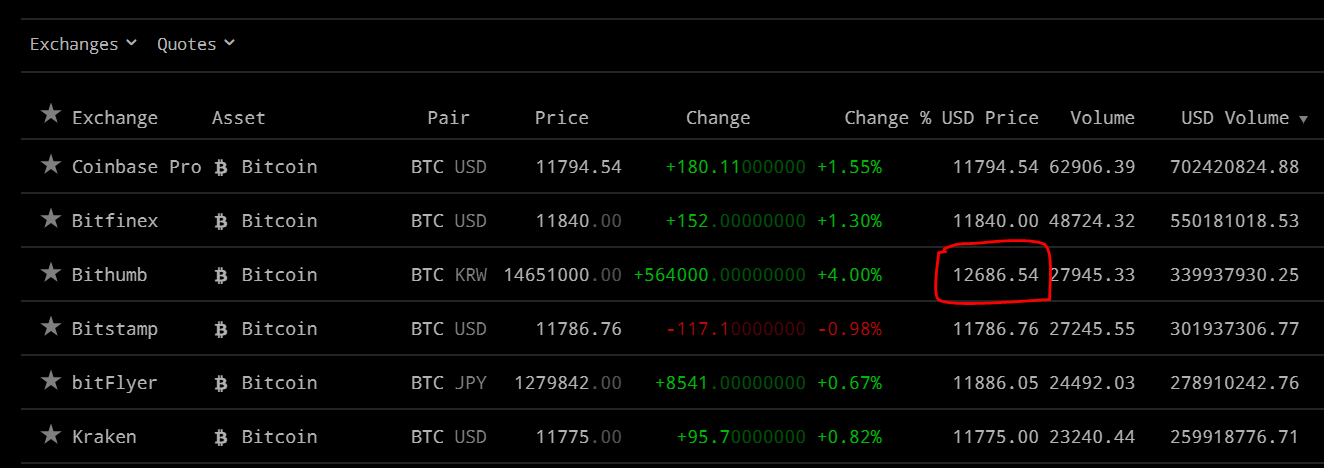Sort table by Price column header

(x=562, y=118)
